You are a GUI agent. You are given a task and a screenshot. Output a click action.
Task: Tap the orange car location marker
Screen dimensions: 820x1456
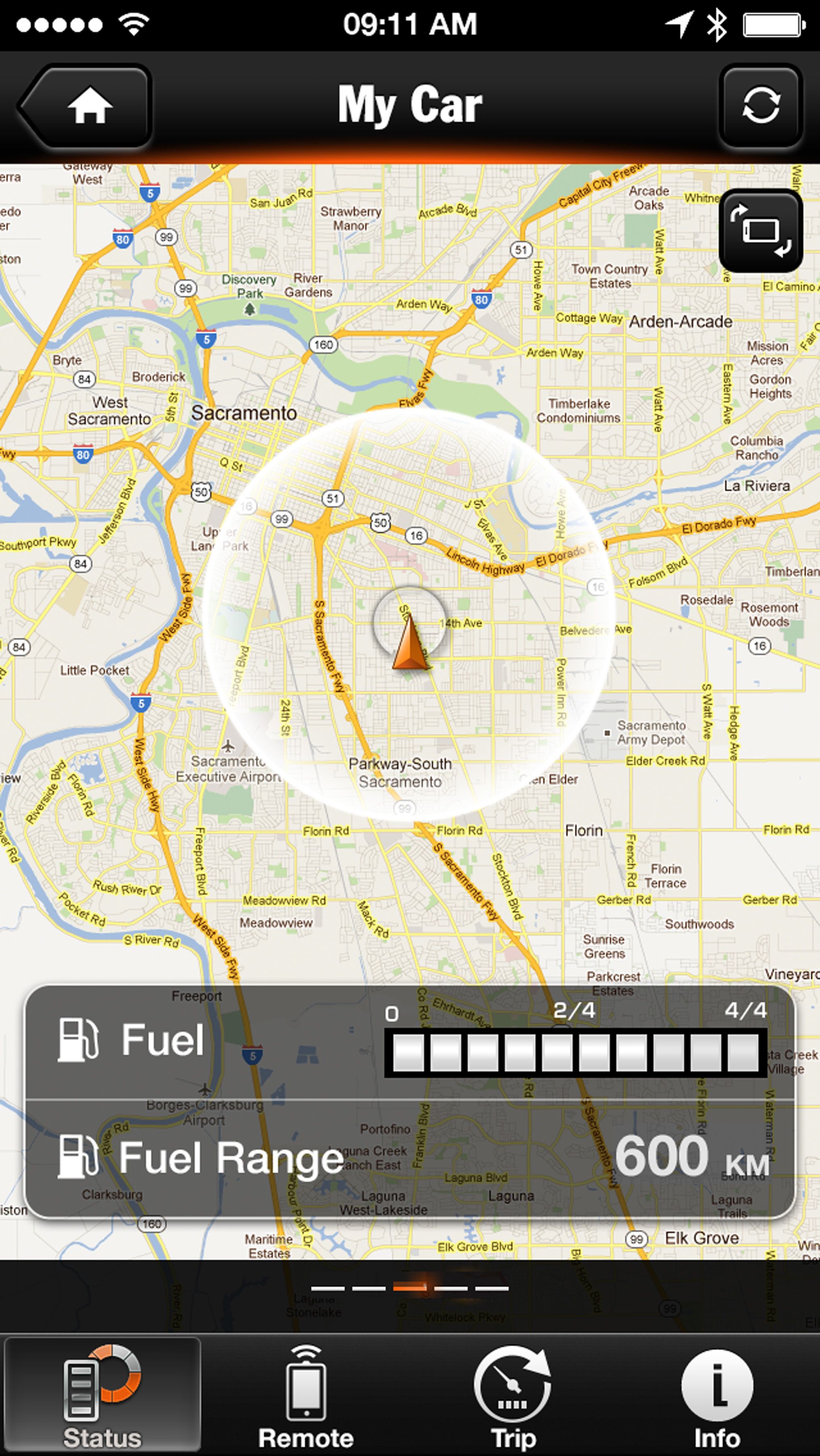point(410,643)
